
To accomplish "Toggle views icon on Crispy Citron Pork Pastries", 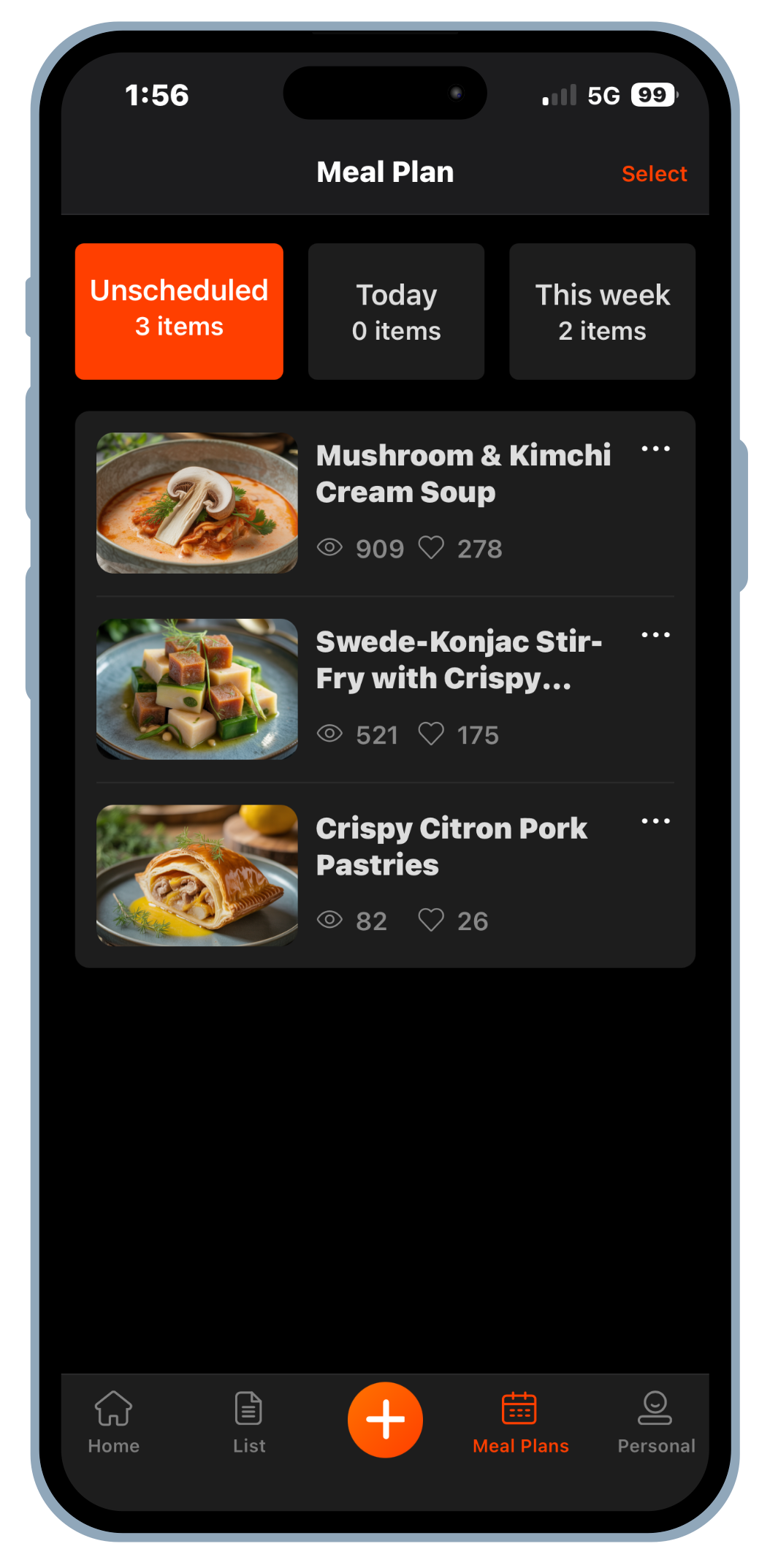I will click(329, 920).
